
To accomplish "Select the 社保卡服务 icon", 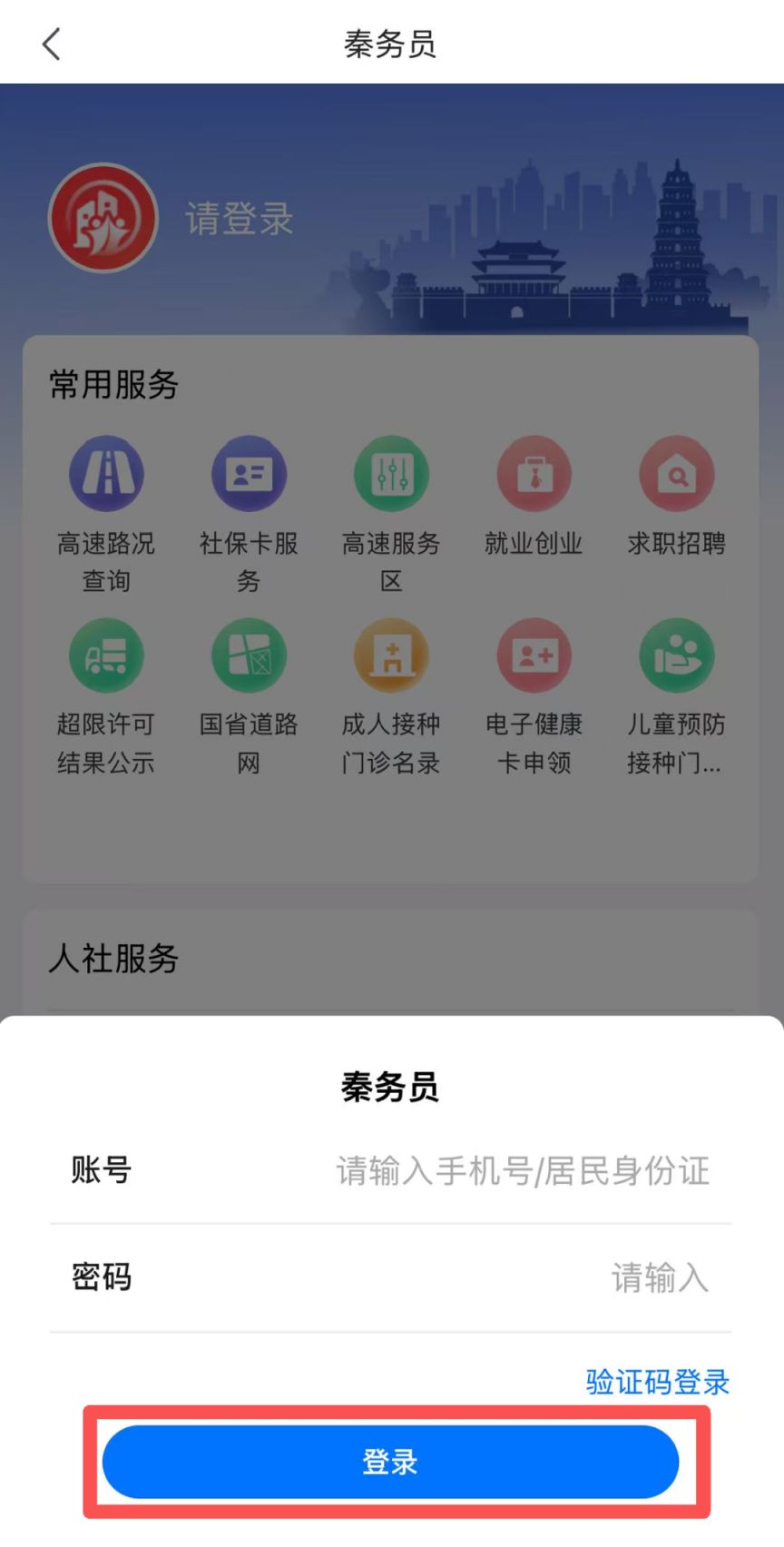I will pos(249,473).
